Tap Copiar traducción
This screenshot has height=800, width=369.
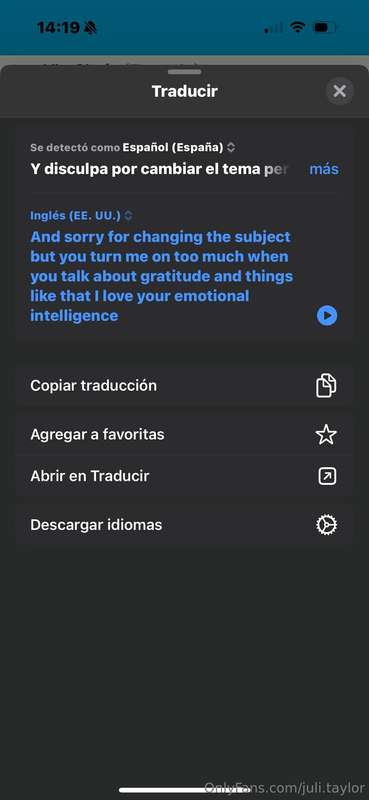pos(184,385)
